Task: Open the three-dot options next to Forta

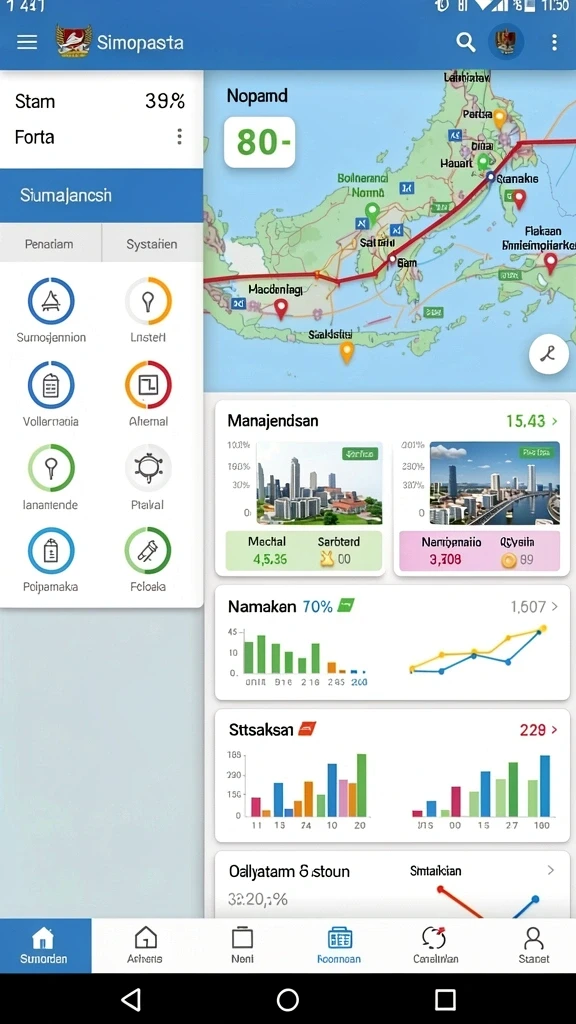Action: [179, 136]
